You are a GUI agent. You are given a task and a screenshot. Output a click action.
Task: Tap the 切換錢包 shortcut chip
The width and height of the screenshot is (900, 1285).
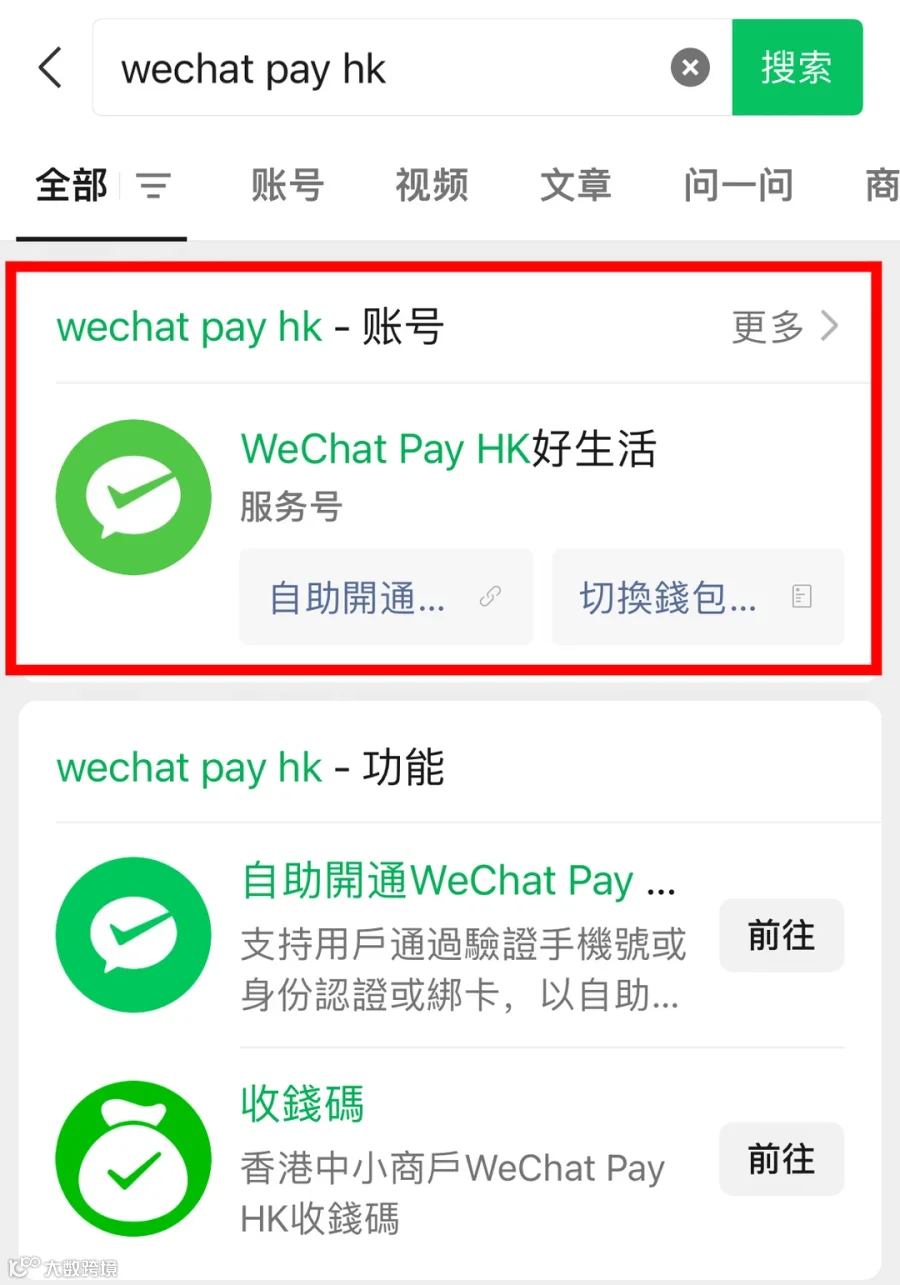pos(698,597)
